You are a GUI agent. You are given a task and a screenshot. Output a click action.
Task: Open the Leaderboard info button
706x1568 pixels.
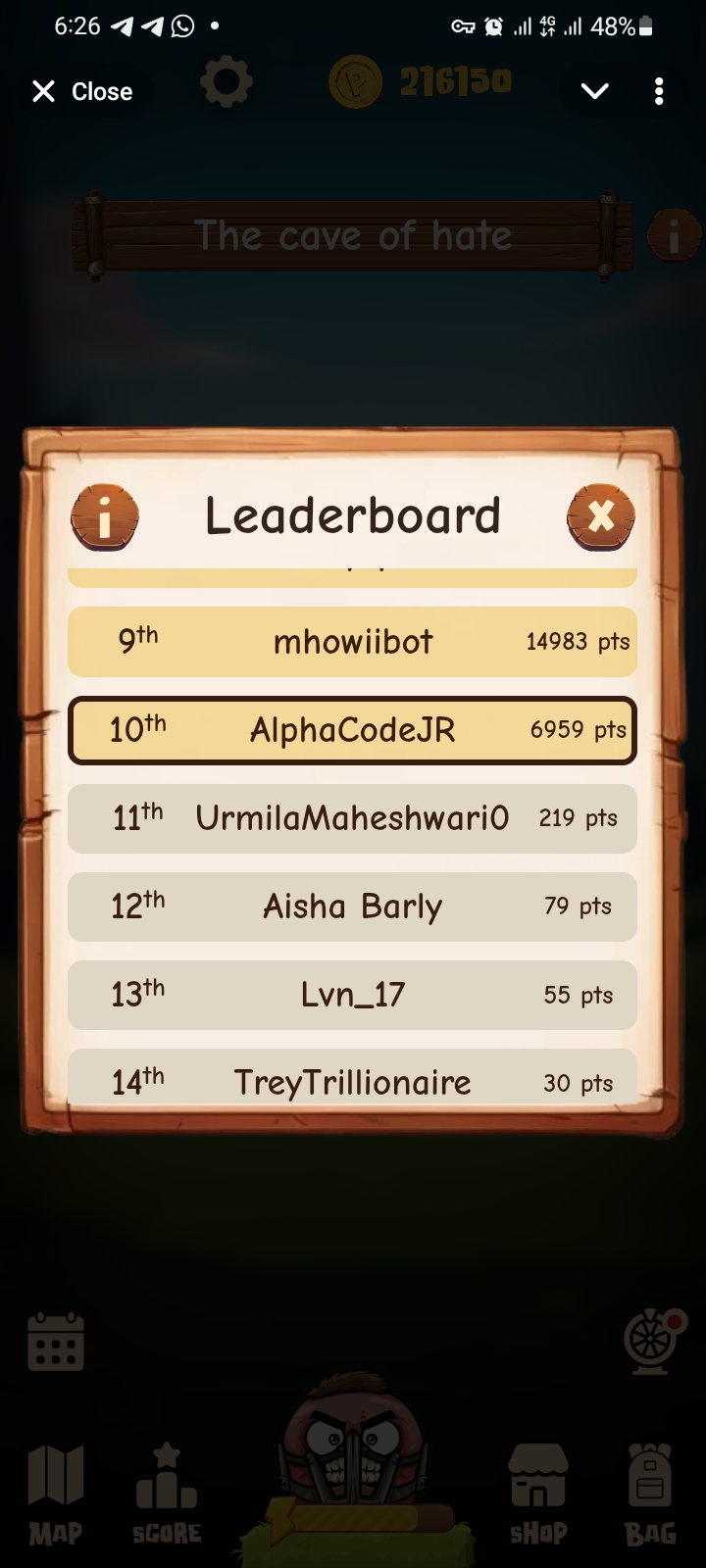click(104, 516)
